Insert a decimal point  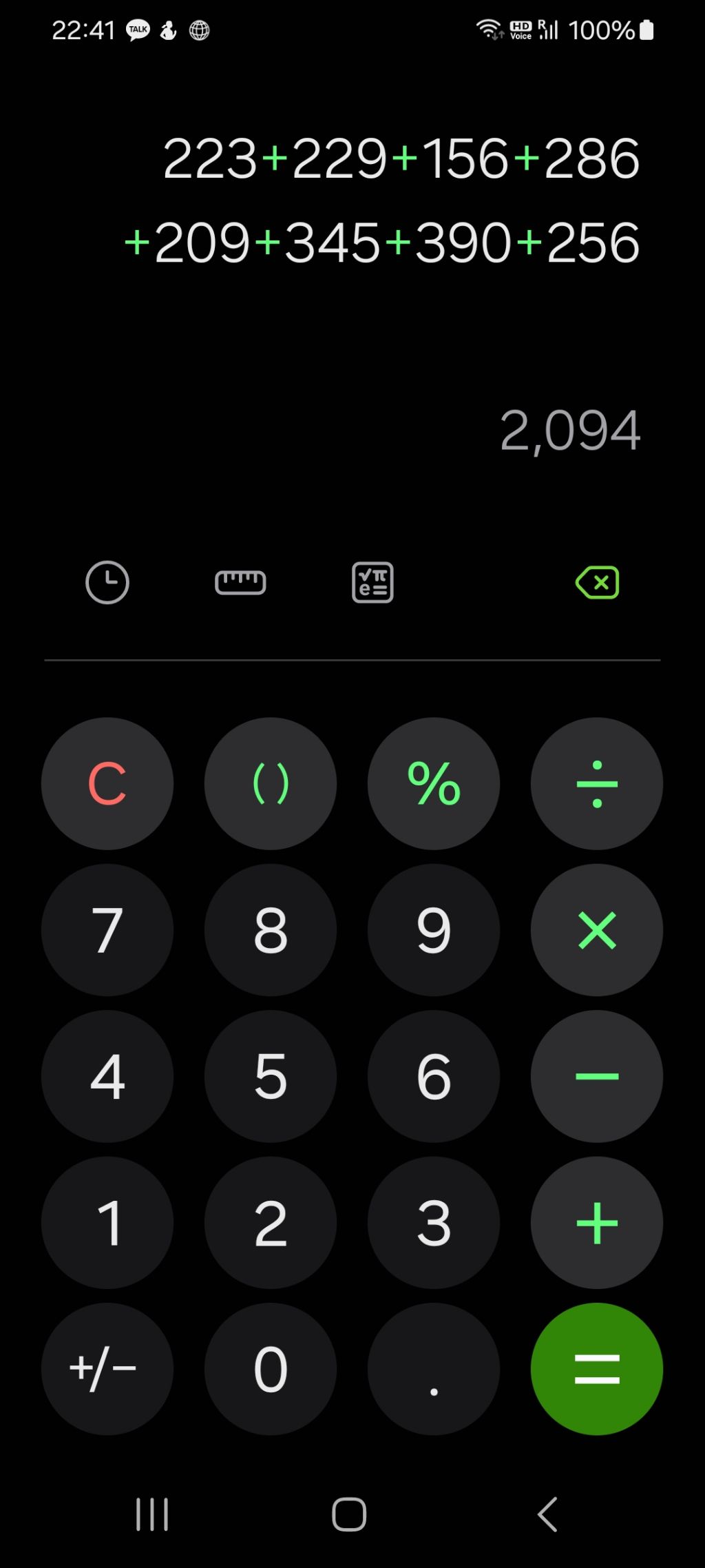click(434, 1369)
